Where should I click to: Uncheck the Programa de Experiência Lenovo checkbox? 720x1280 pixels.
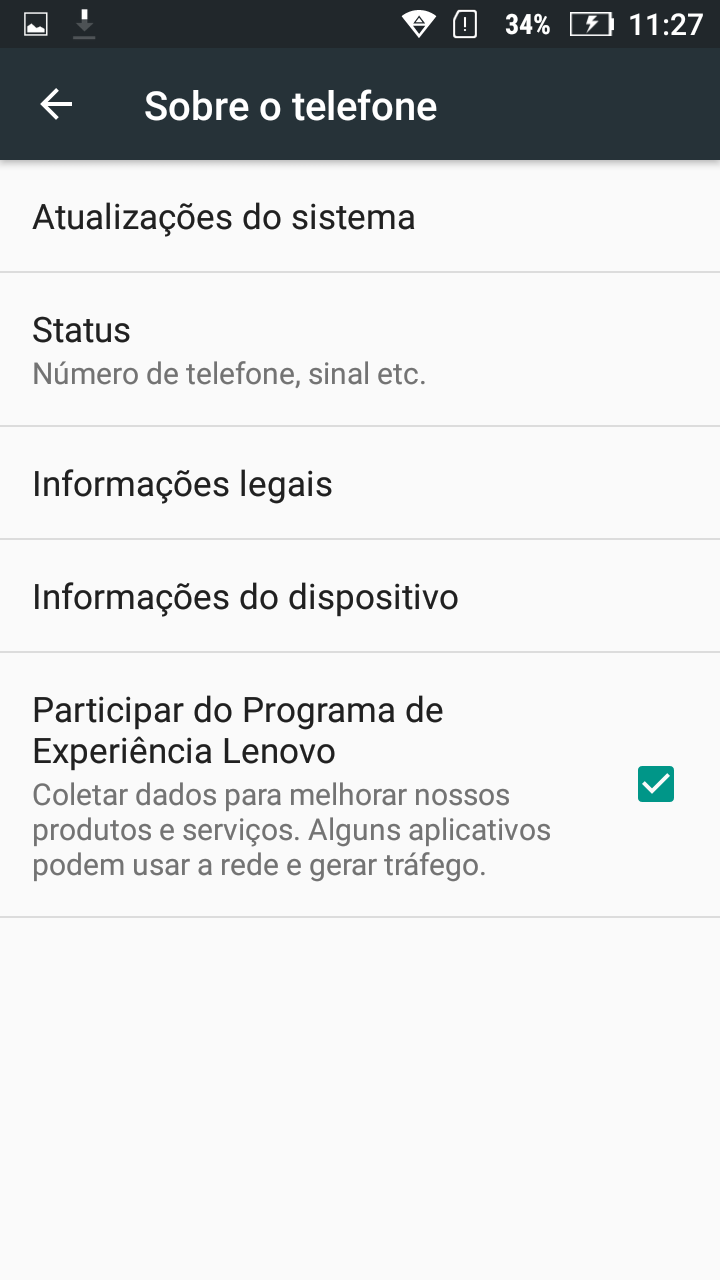click(656, 785)
